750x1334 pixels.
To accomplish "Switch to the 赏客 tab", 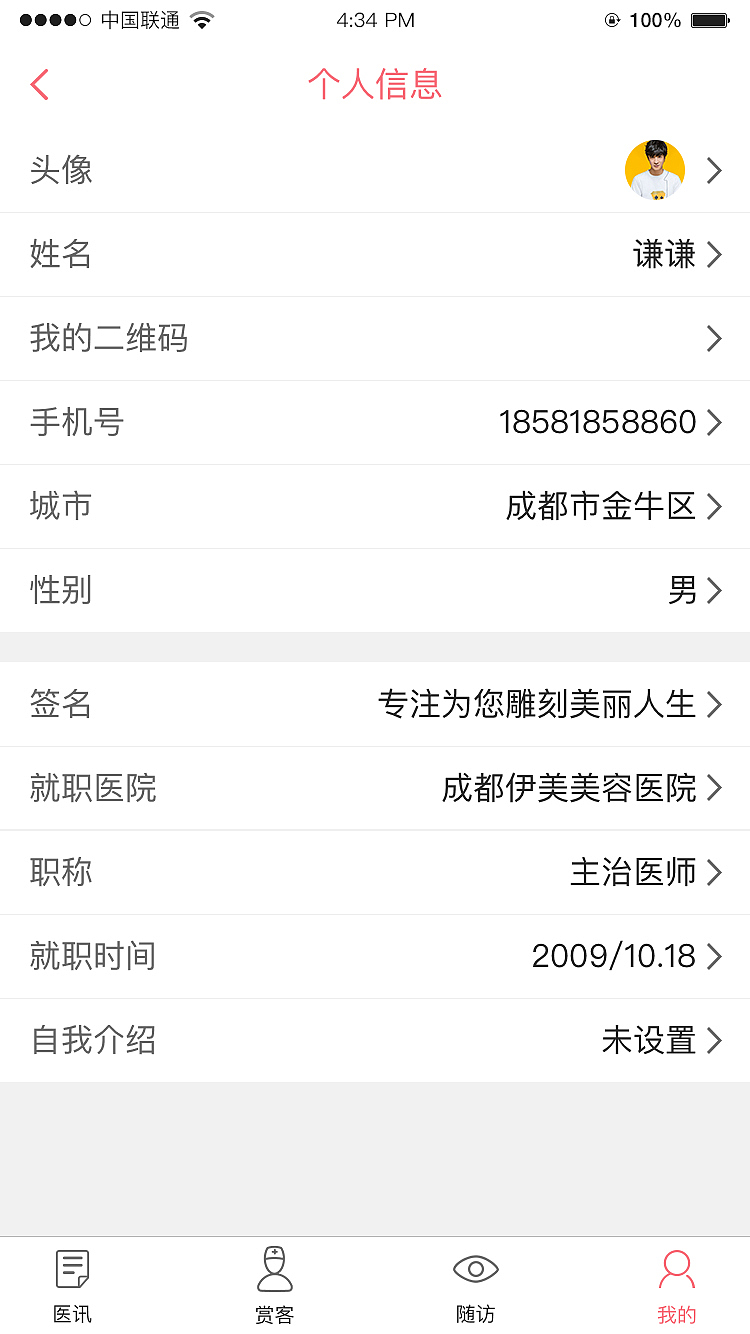I will pyautogui.click(x=274, y=1286).
